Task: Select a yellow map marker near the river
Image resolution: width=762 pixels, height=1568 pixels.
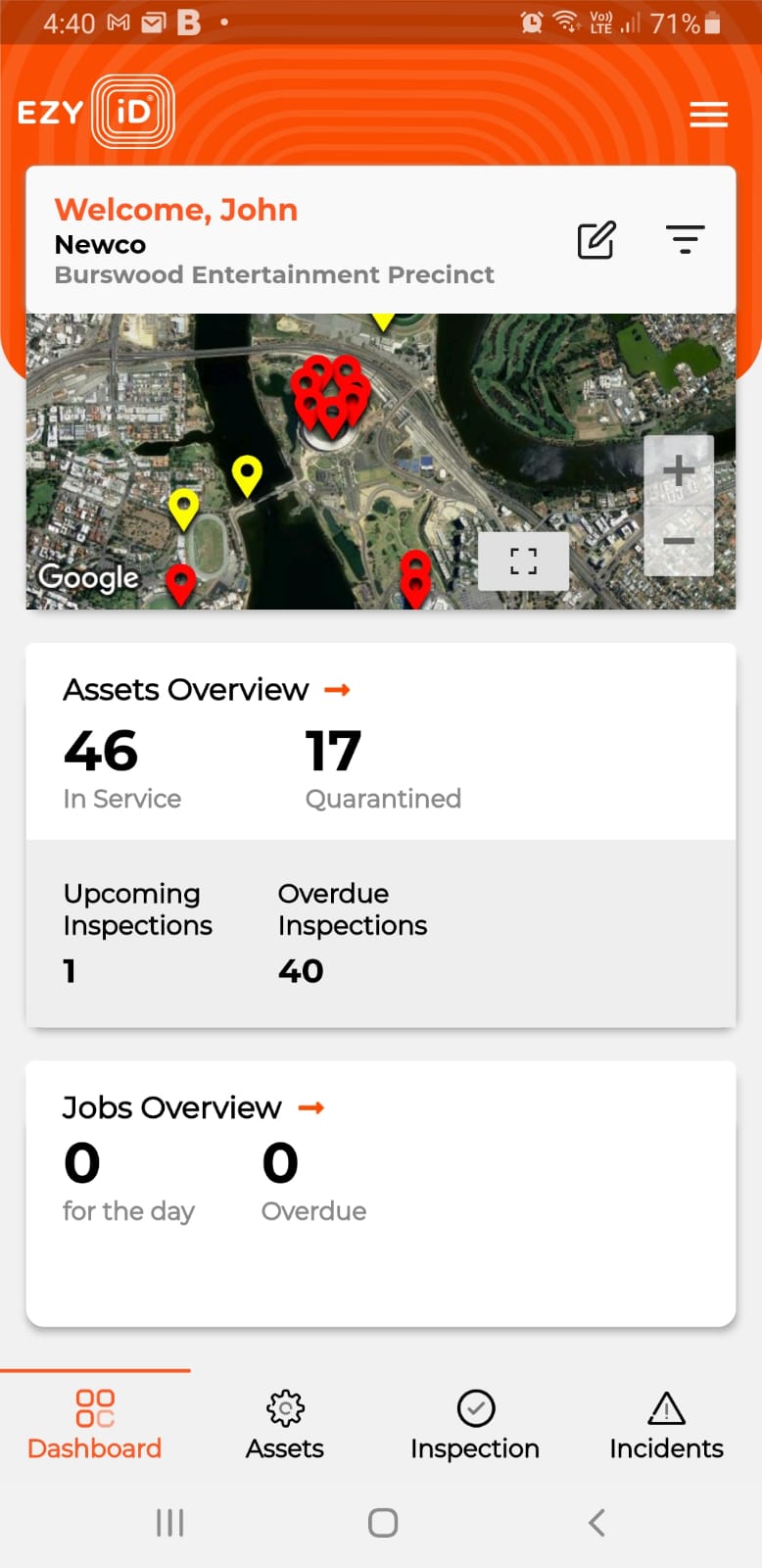Action: point(247,475)
